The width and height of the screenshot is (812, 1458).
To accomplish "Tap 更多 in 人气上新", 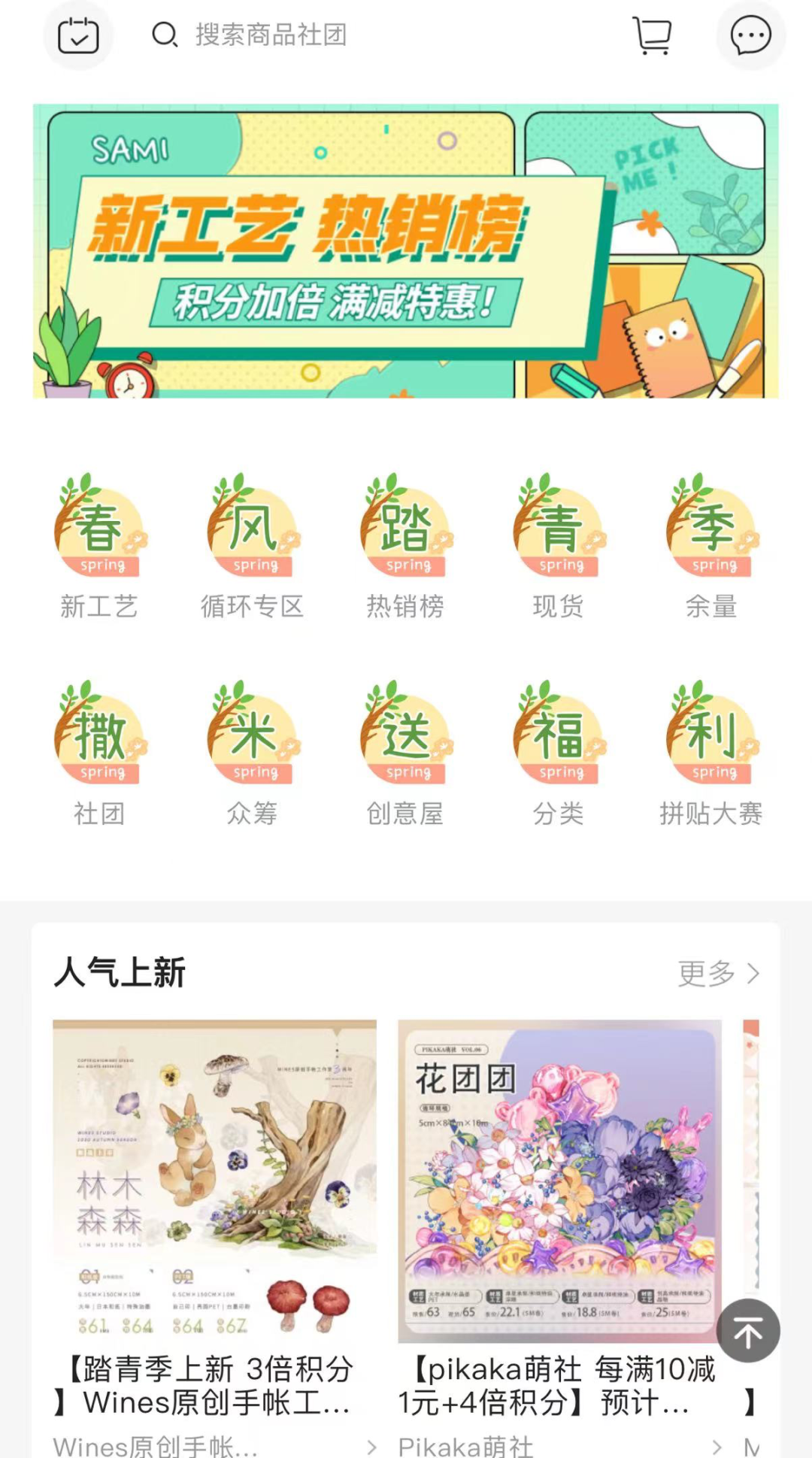I will pyautogui.click(x=718, y=973).
